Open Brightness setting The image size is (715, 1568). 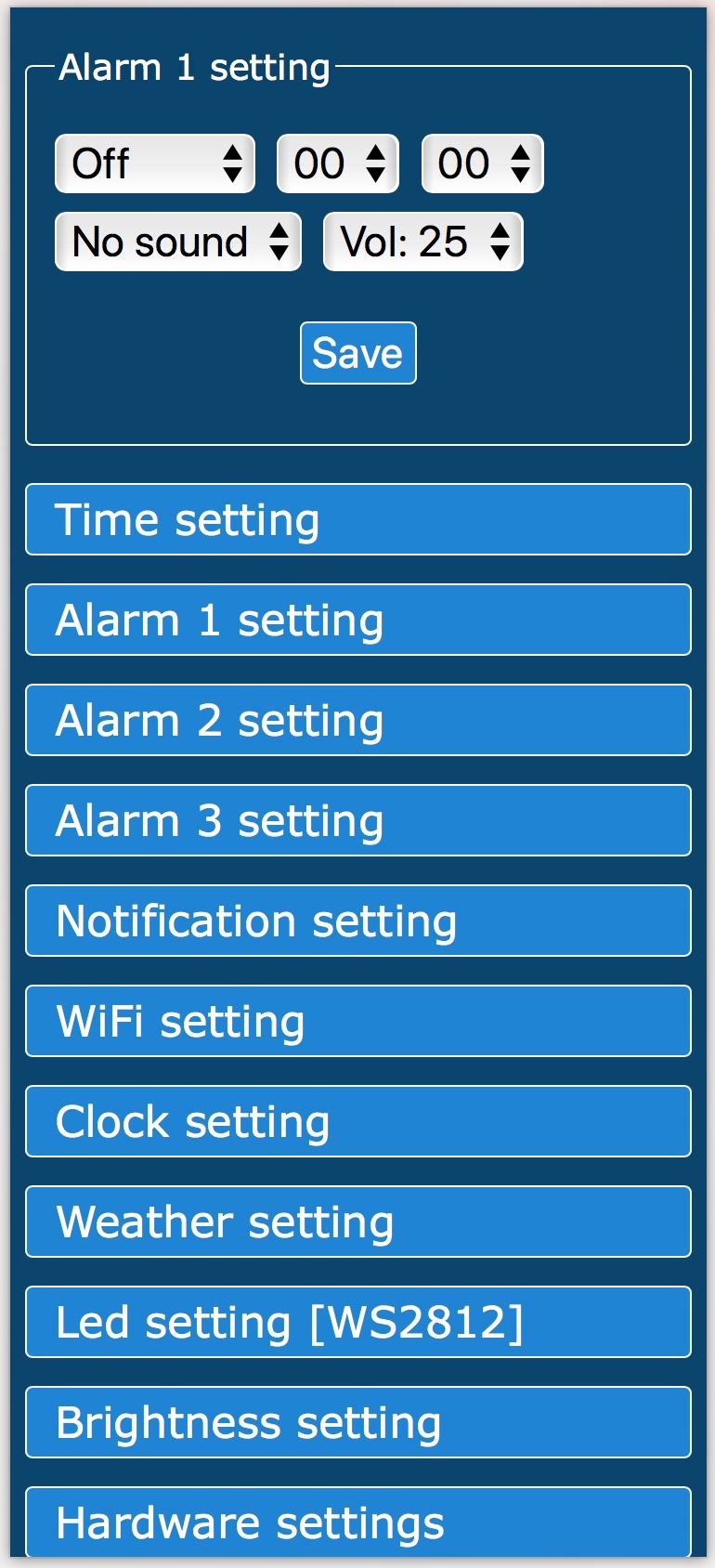[358, 1422]
